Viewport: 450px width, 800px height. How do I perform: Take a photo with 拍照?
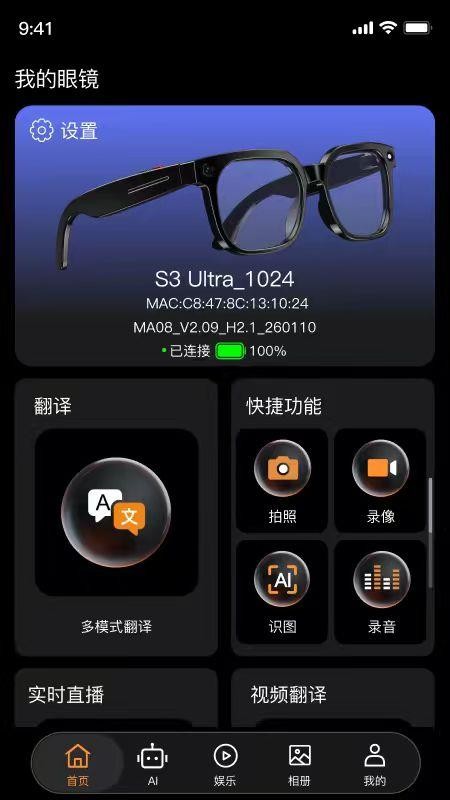pos(282,482)
